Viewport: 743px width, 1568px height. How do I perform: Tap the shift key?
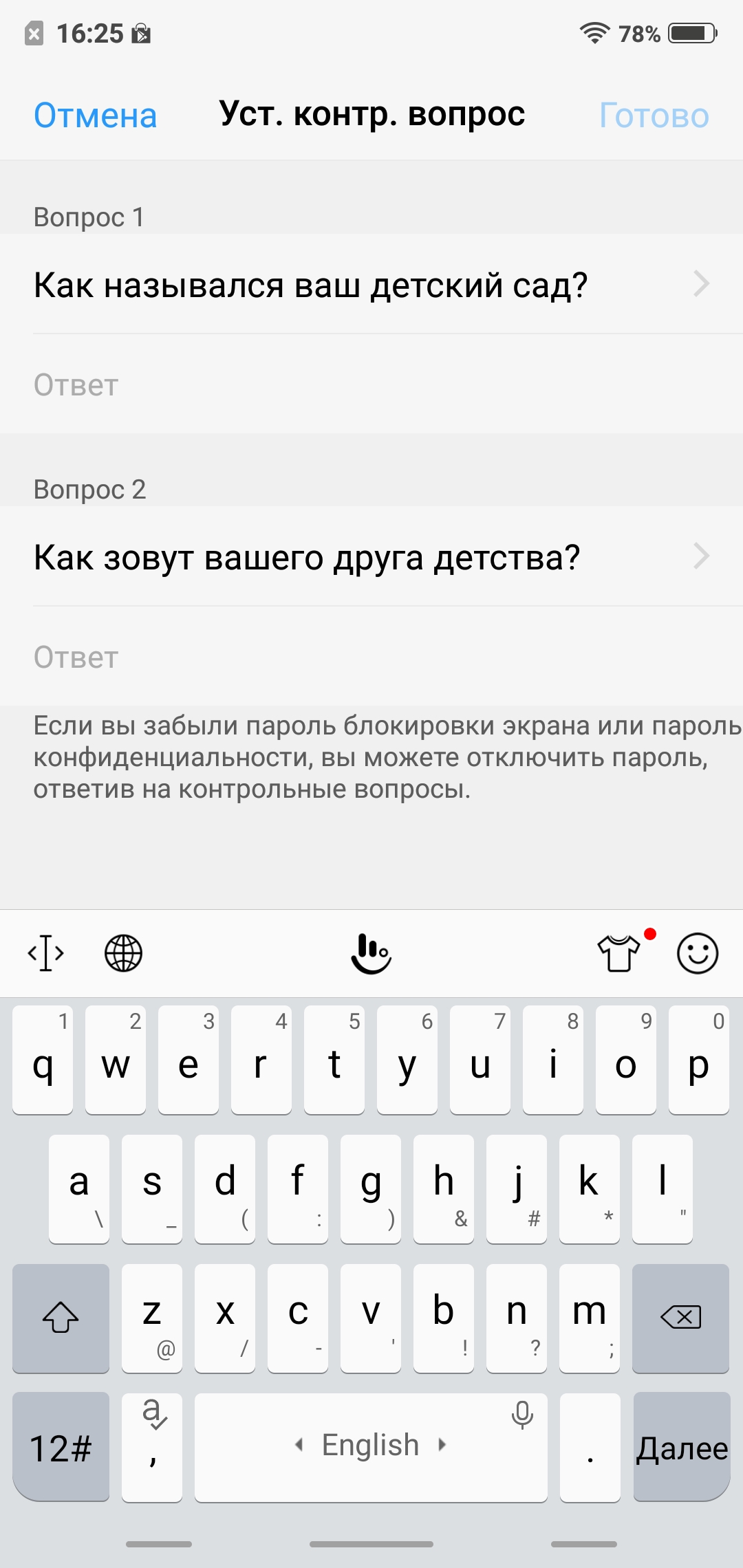[61, 1318]
